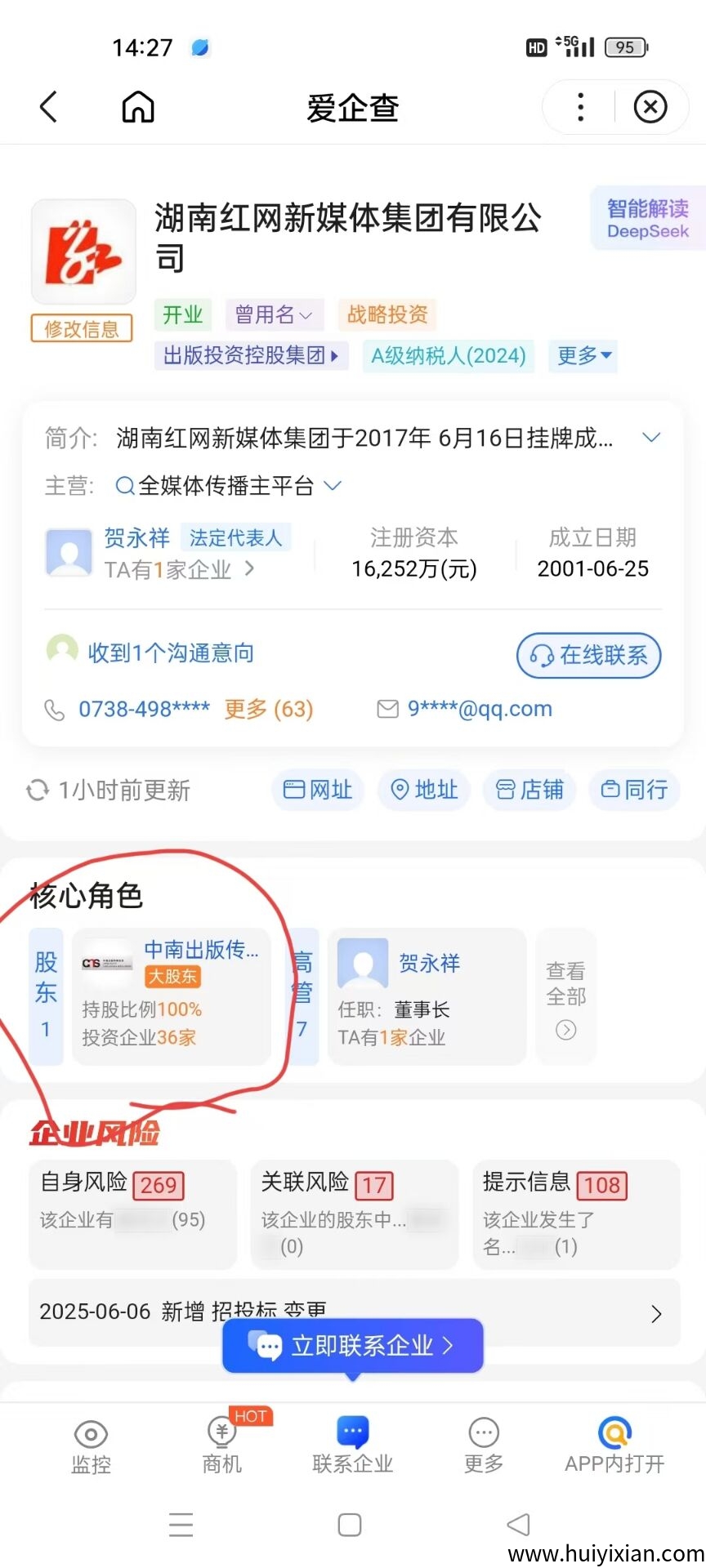Tap the 在线联系 button
Screen dimensions: 706x1568
[x=588, y=655]
